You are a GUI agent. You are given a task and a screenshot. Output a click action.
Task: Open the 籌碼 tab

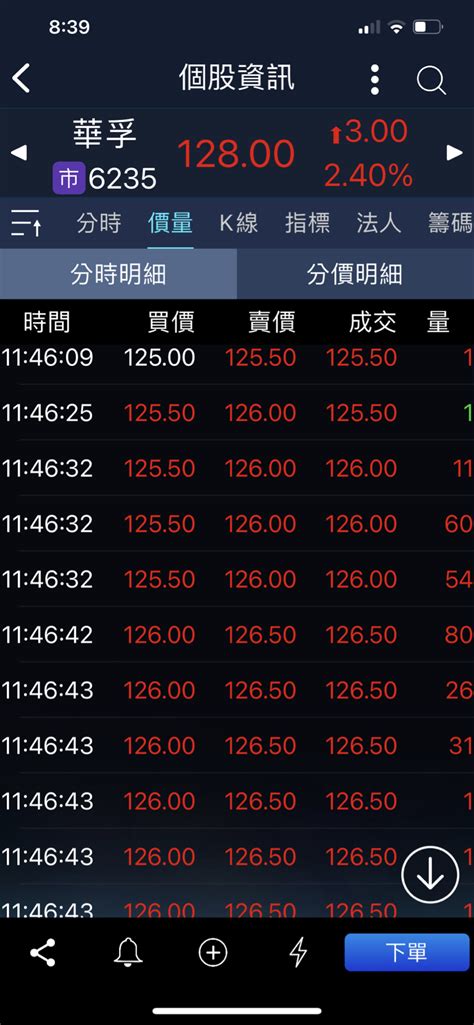click(450, 223)
